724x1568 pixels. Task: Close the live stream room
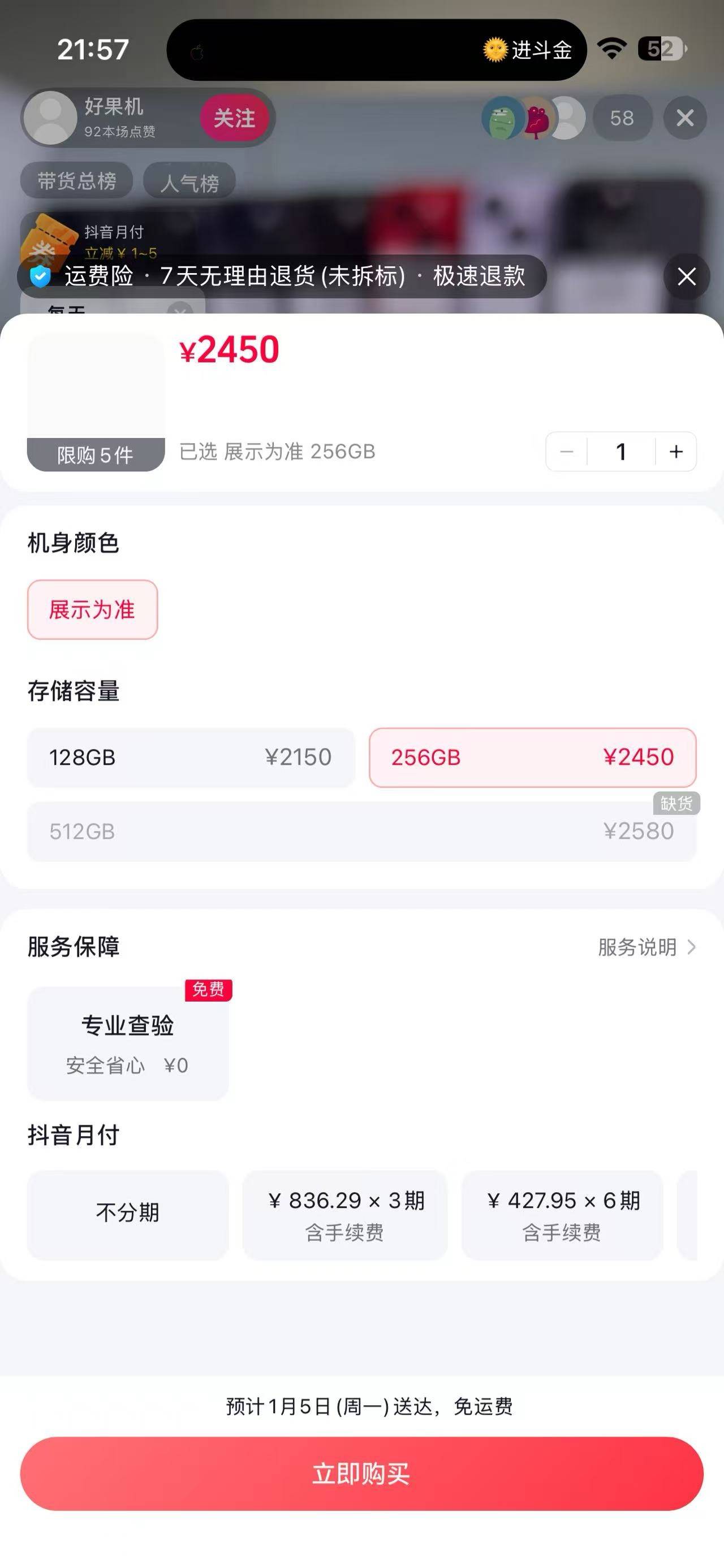[x=685, y=118]
